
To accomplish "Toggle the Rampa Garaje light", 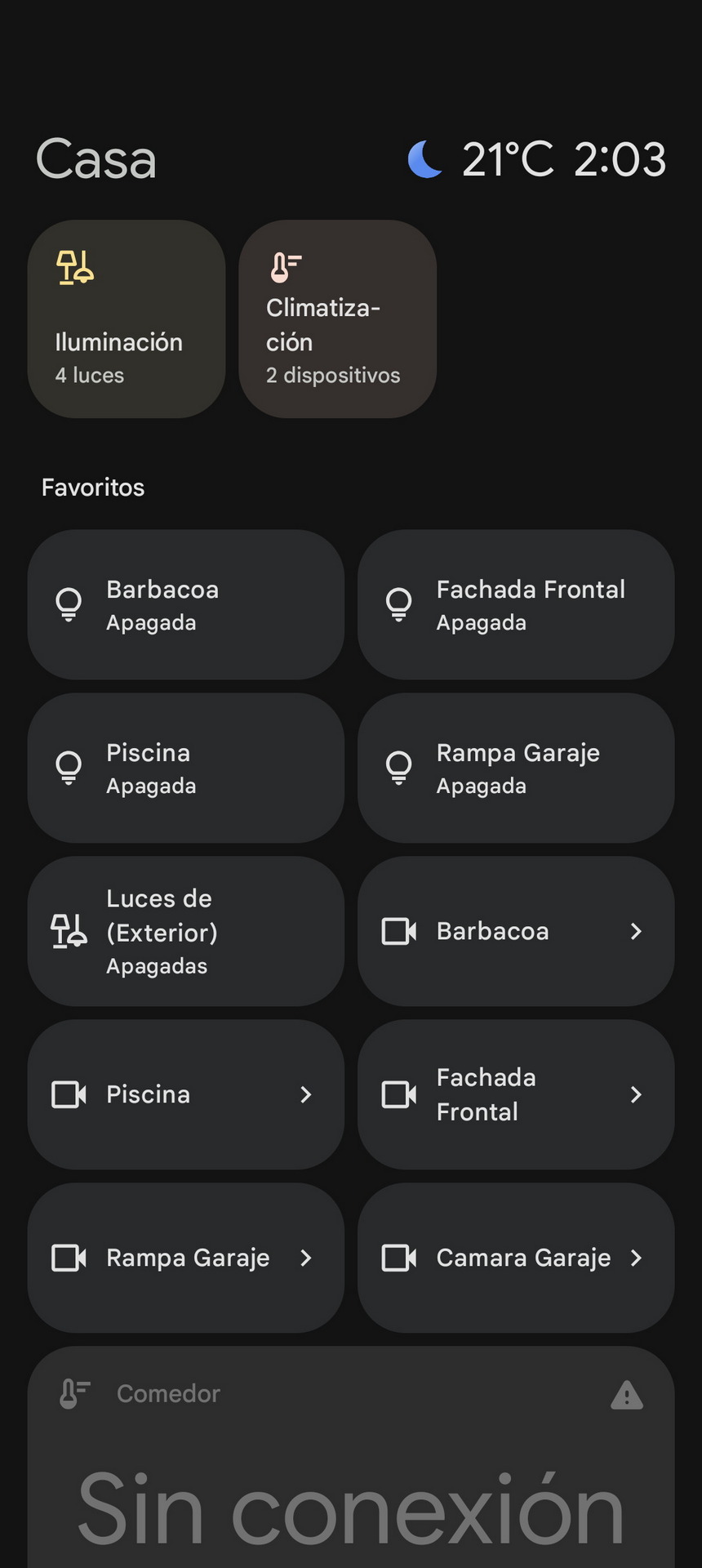I will coord(516,768).
